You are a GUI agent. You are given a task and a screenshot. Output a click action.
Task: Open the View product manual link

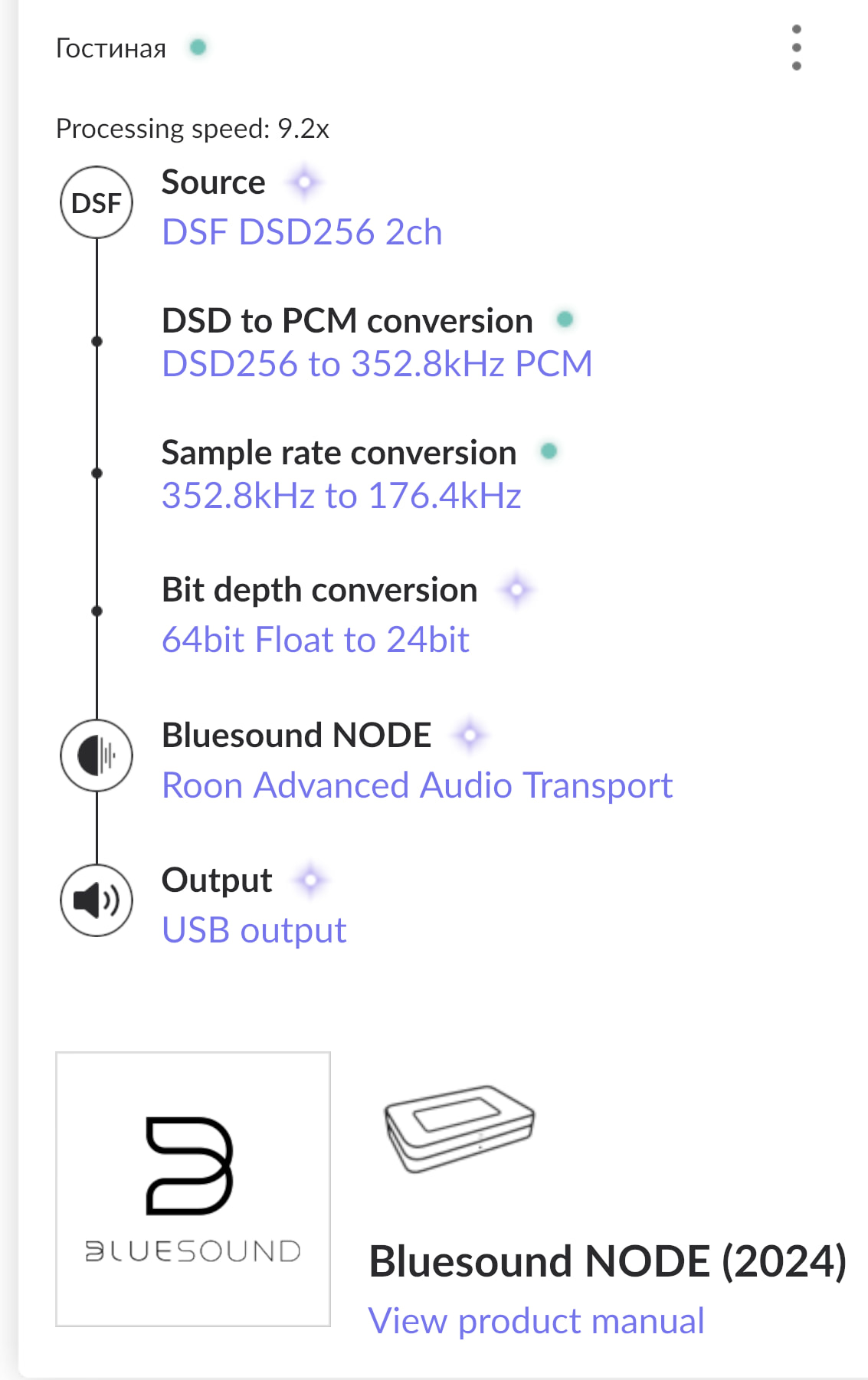(x=536, y=1321)
